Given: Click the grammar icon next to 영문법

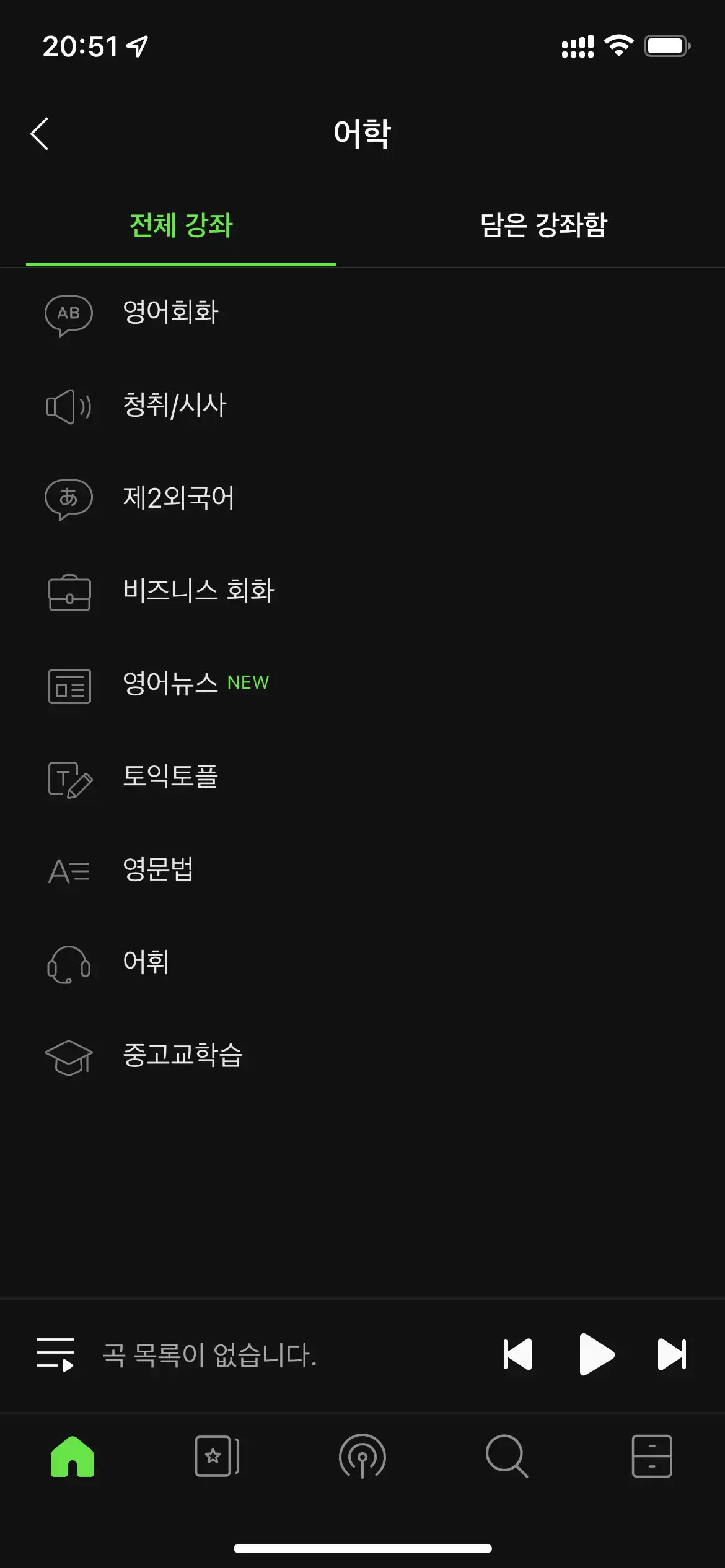Looking at the screenshot, I should click(x=69, y=872).
